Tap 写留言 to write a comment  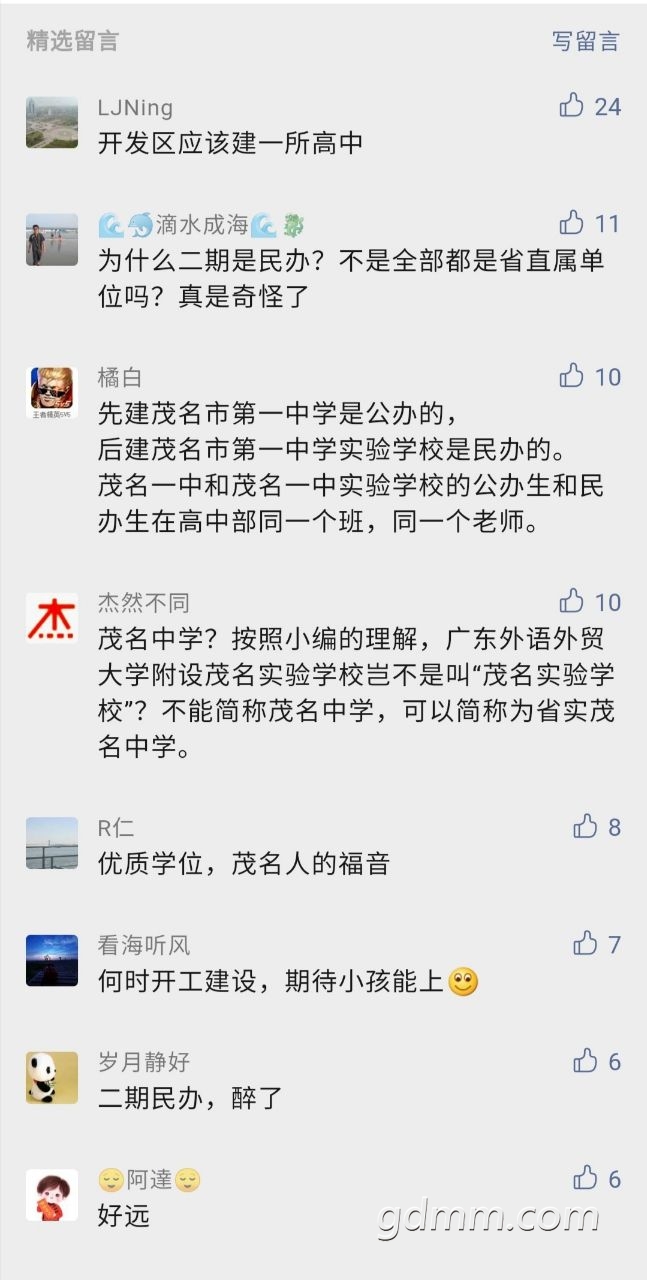[585, 41]
